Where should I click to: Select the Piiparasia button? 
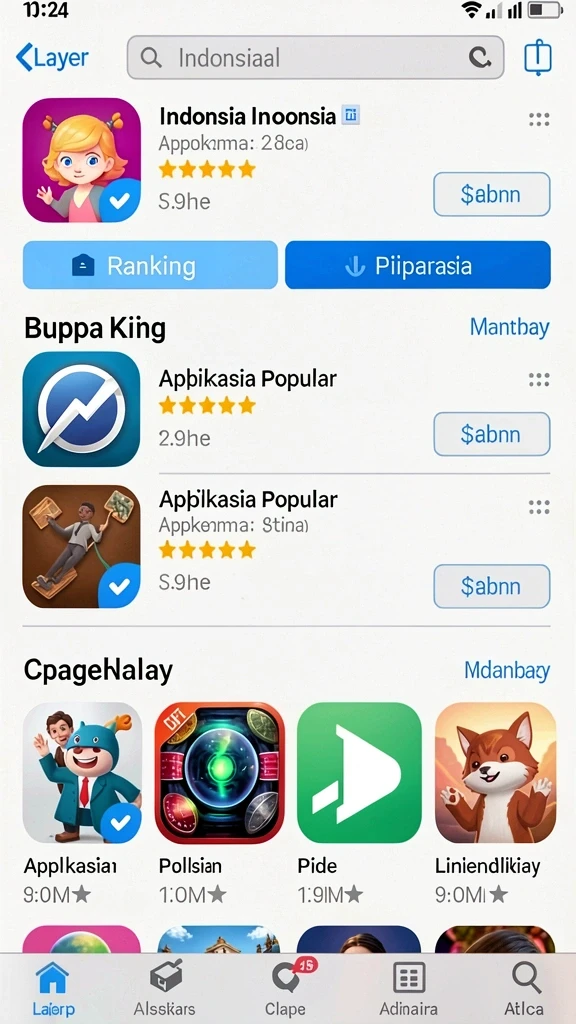418,265
